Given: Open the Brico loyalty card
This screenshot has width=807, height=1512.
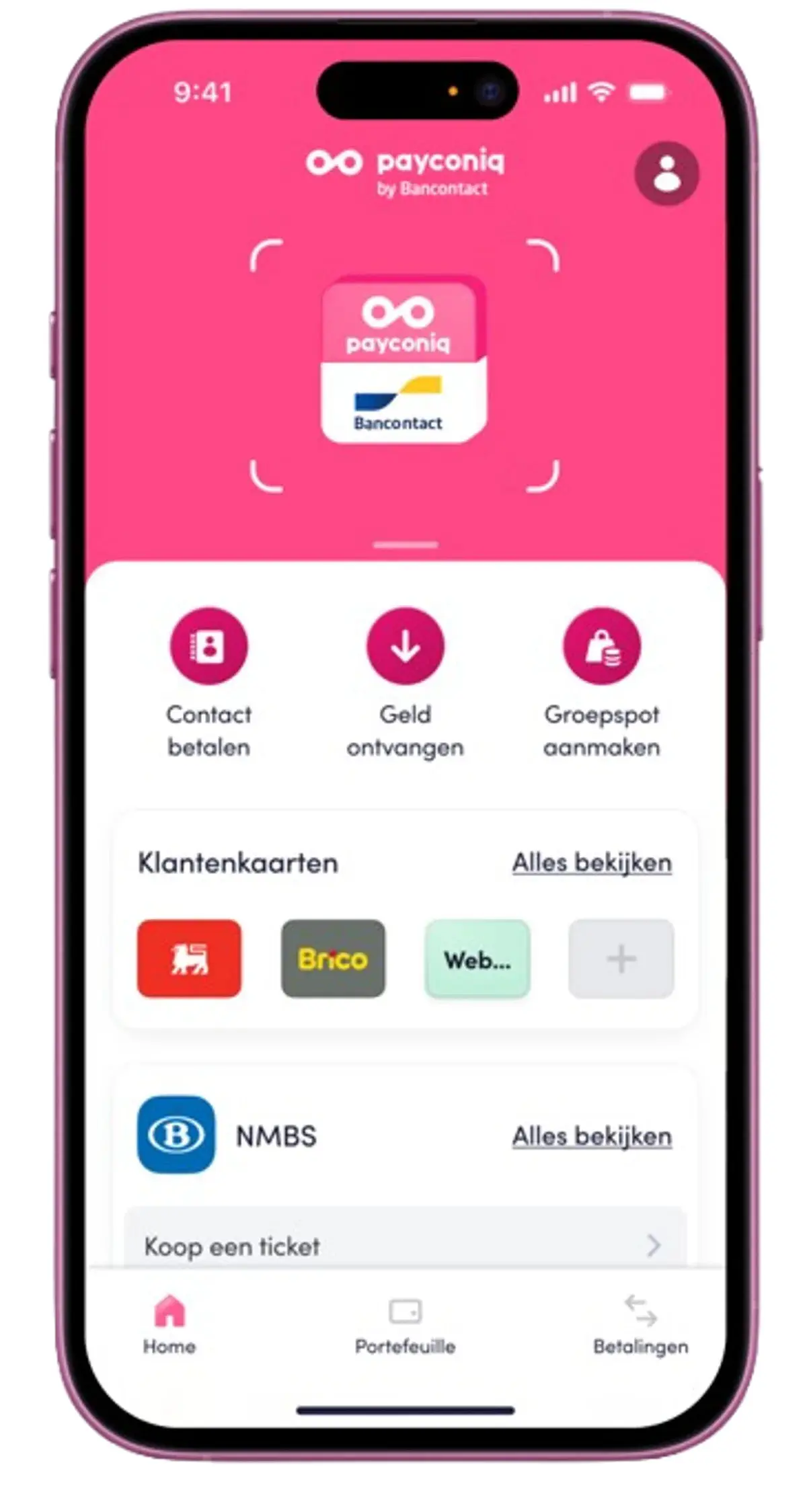Looking at the screenshot, I should tap(333, 958).
